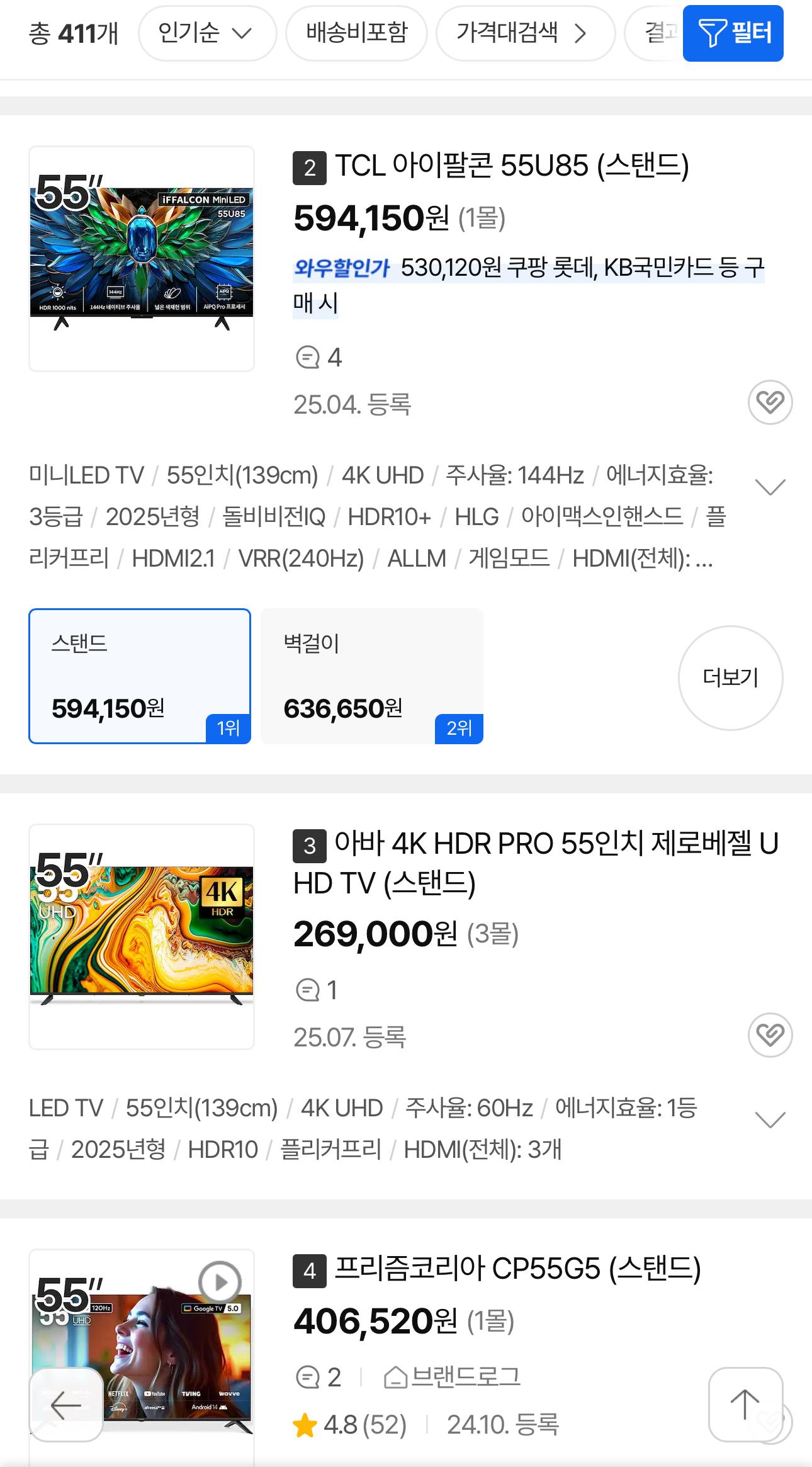812x1467 pixels.
Task: Open 가격대검색 price range search
Action: click(x=524, y=33)
